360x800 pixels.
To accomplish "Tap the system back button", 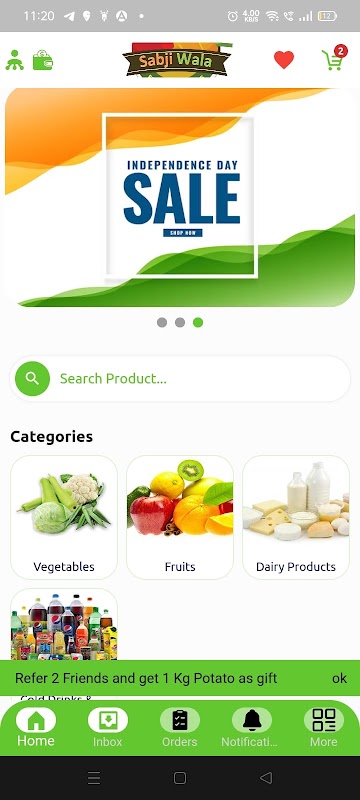I will (266, 778).
